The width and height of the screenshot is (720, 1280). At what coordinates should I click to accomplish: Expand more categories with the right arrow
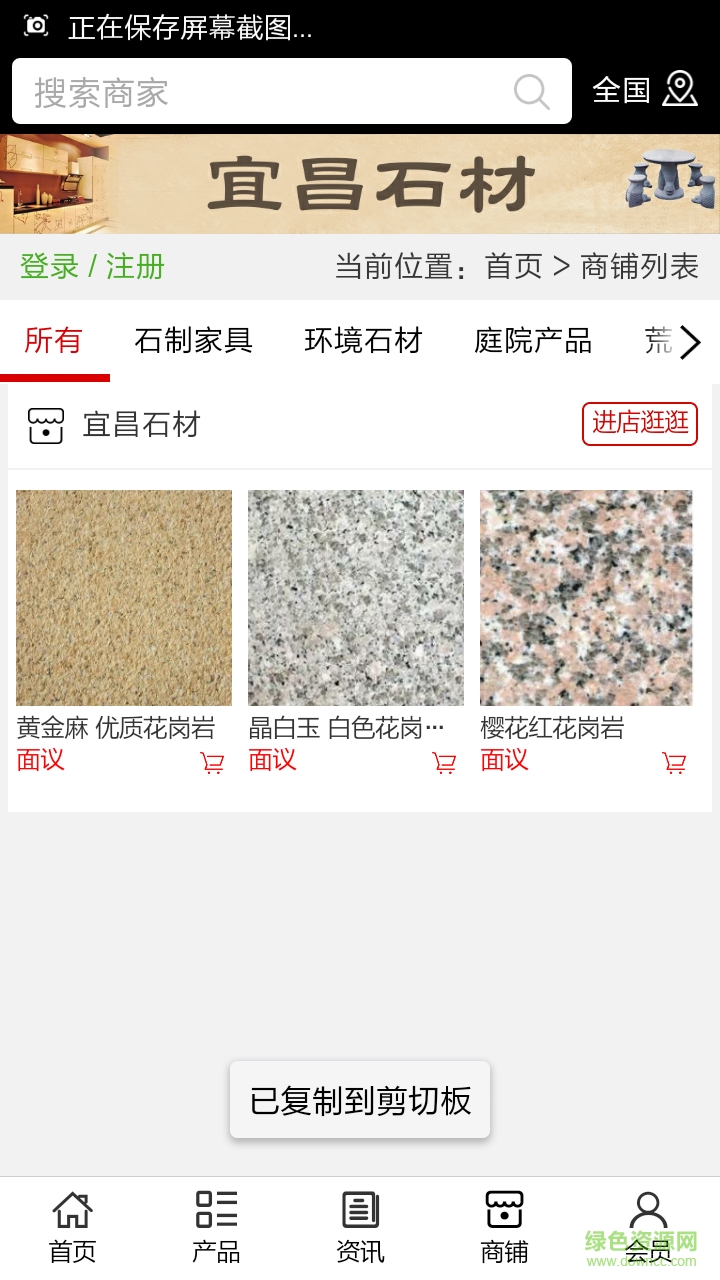pyautogui.click(x=692, y=343)
